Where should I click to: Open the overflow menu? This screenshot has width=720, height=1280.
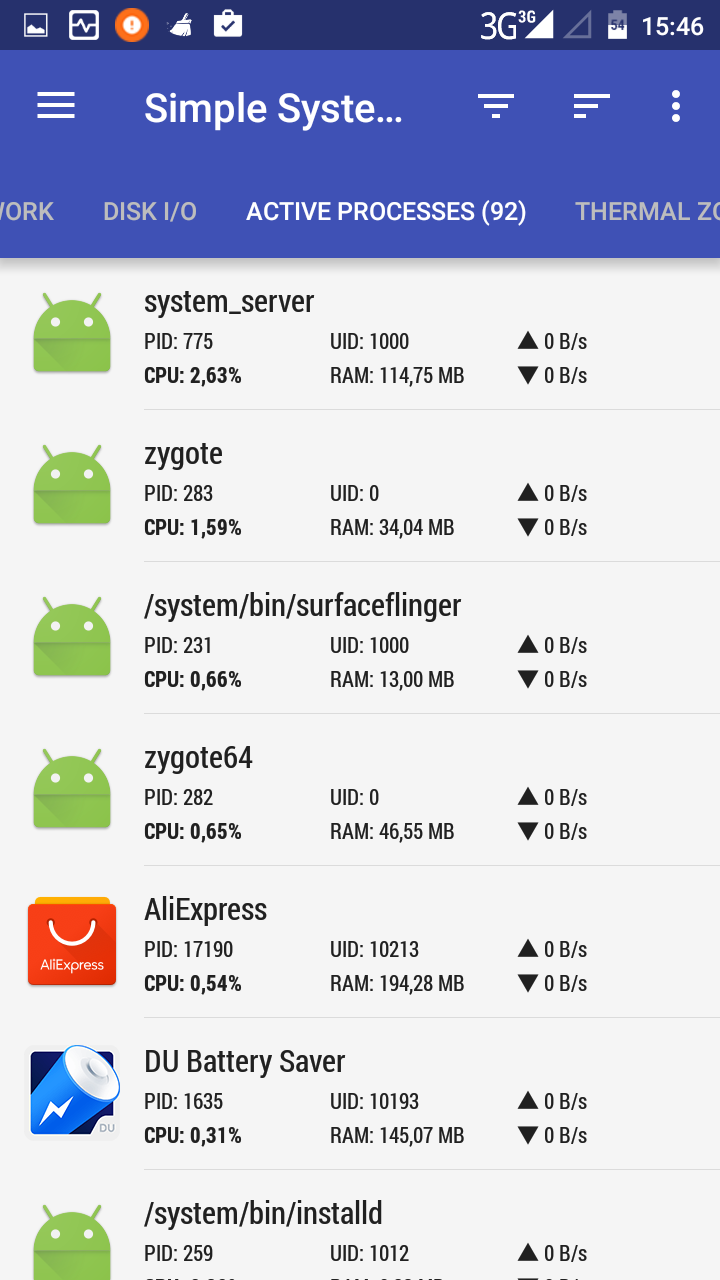[x=676, y=106]
